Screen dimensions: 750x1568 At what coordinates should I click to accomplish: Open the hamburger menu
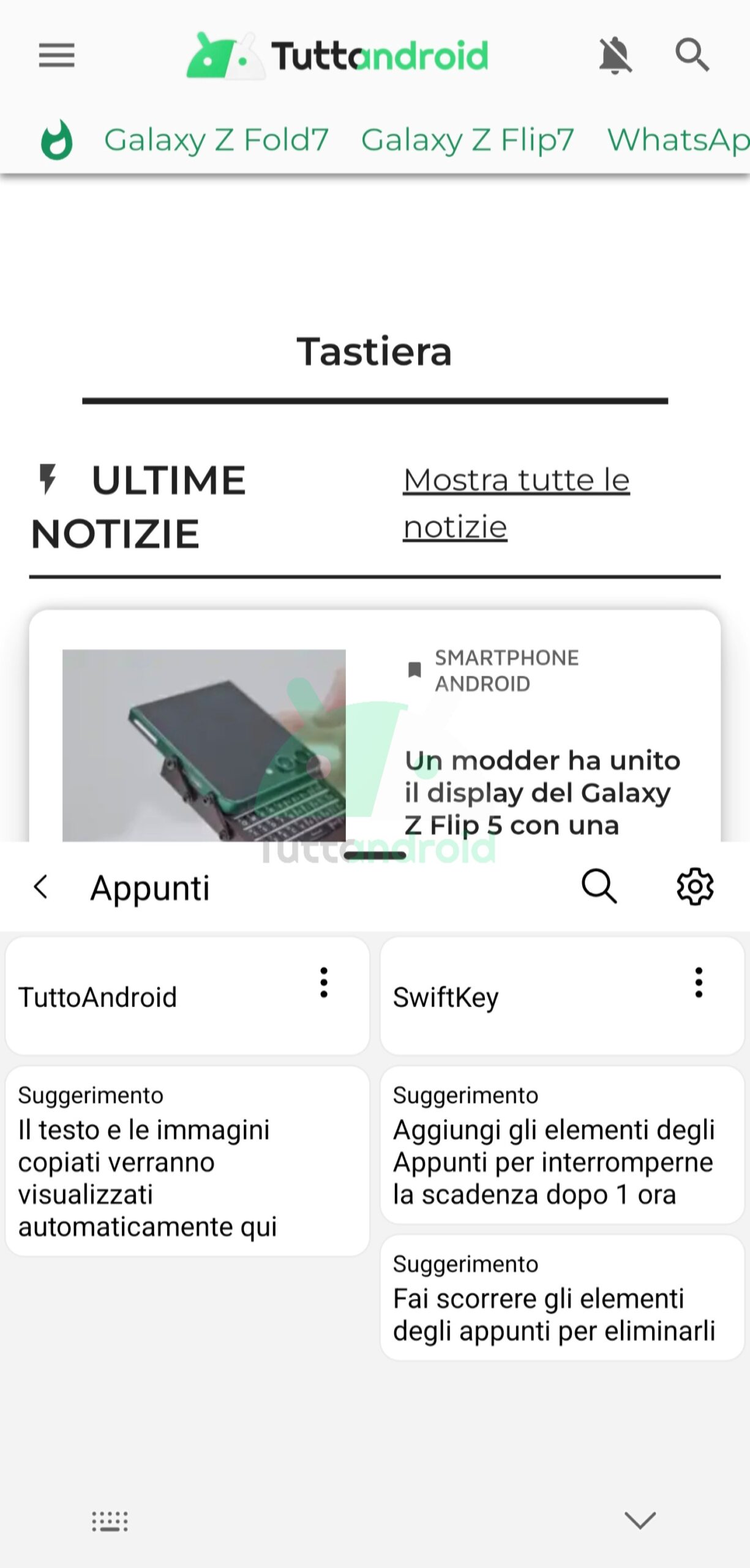point(56,55)
